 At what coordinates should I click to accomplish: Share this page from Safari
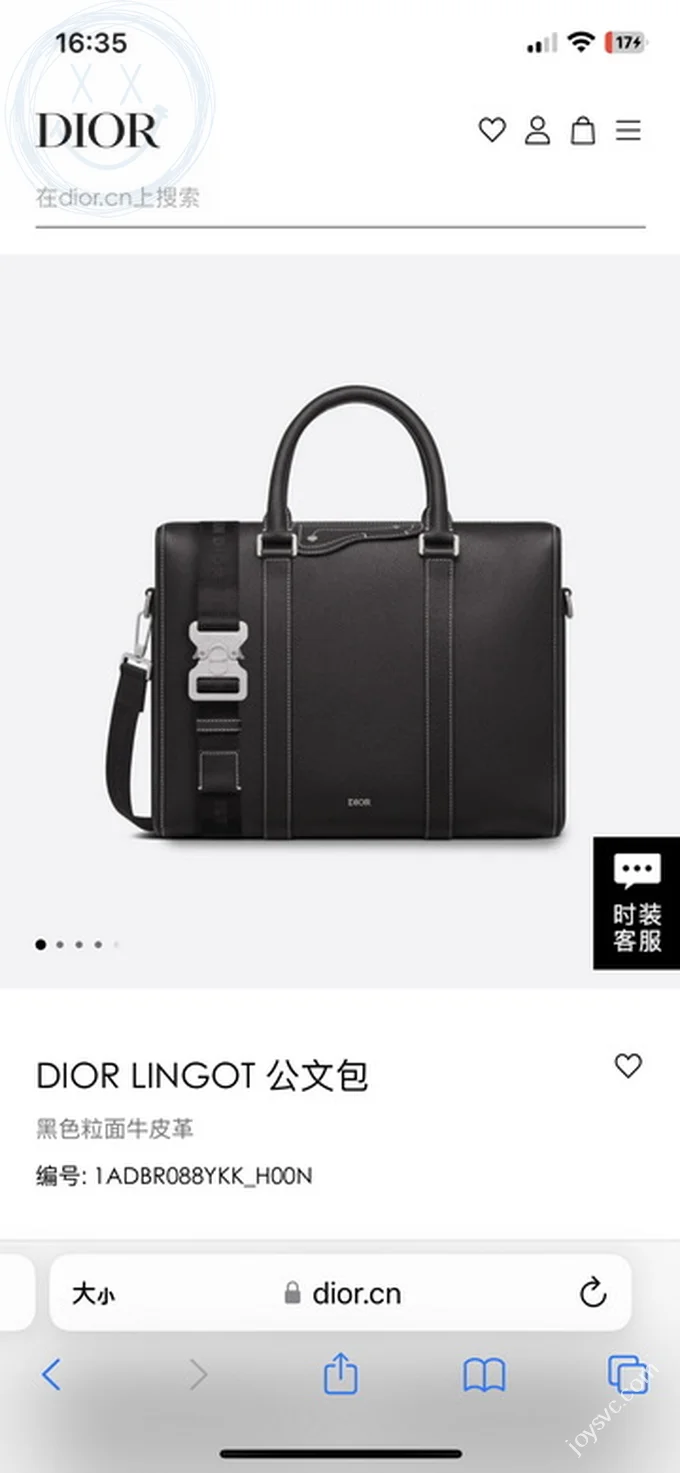(x=341, y=1374)
